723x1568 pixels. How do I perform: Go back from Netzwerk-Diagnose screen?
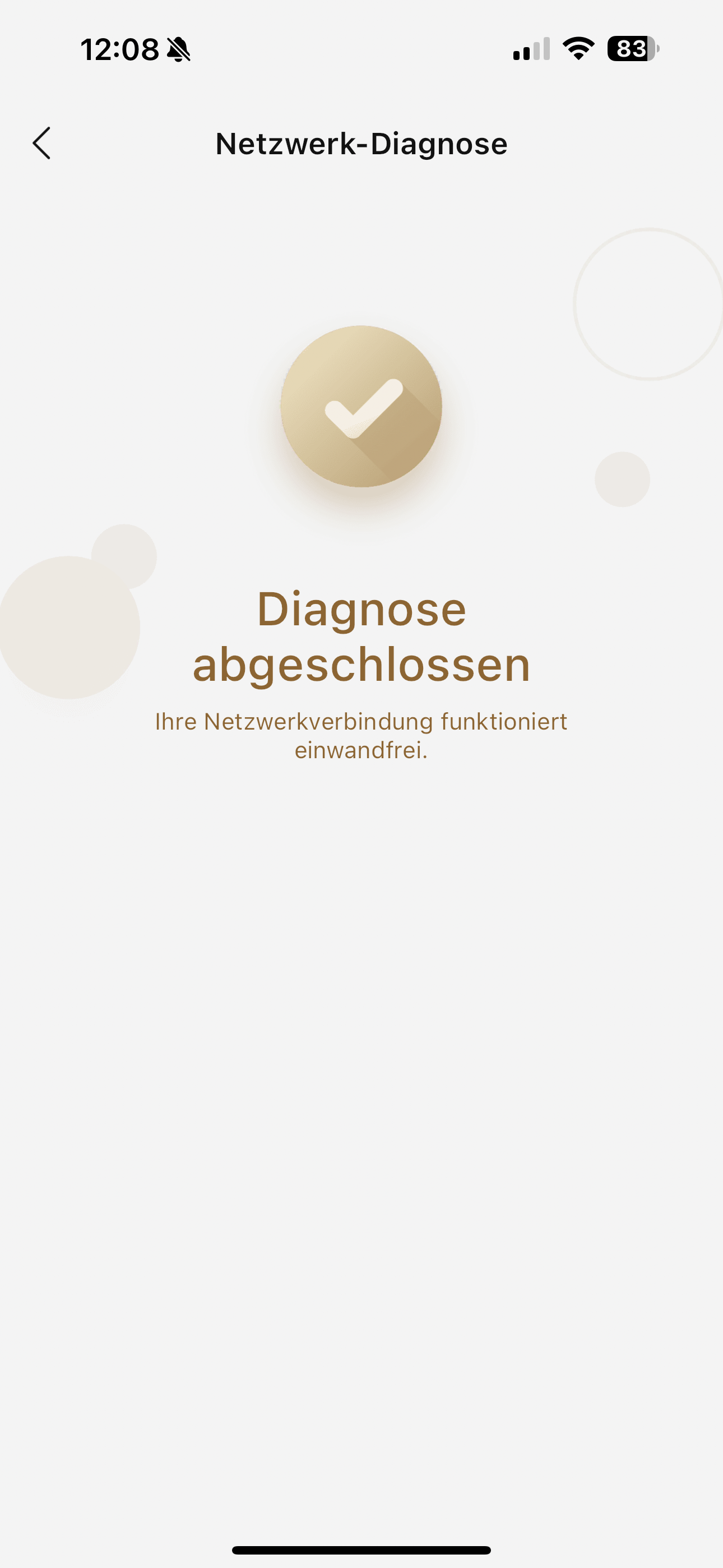[41, 144]
